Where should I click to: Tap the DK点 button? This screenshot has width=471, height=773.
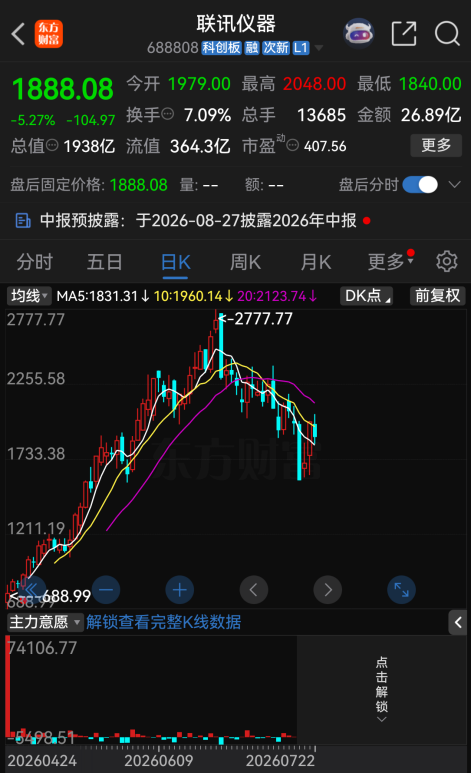366,296
